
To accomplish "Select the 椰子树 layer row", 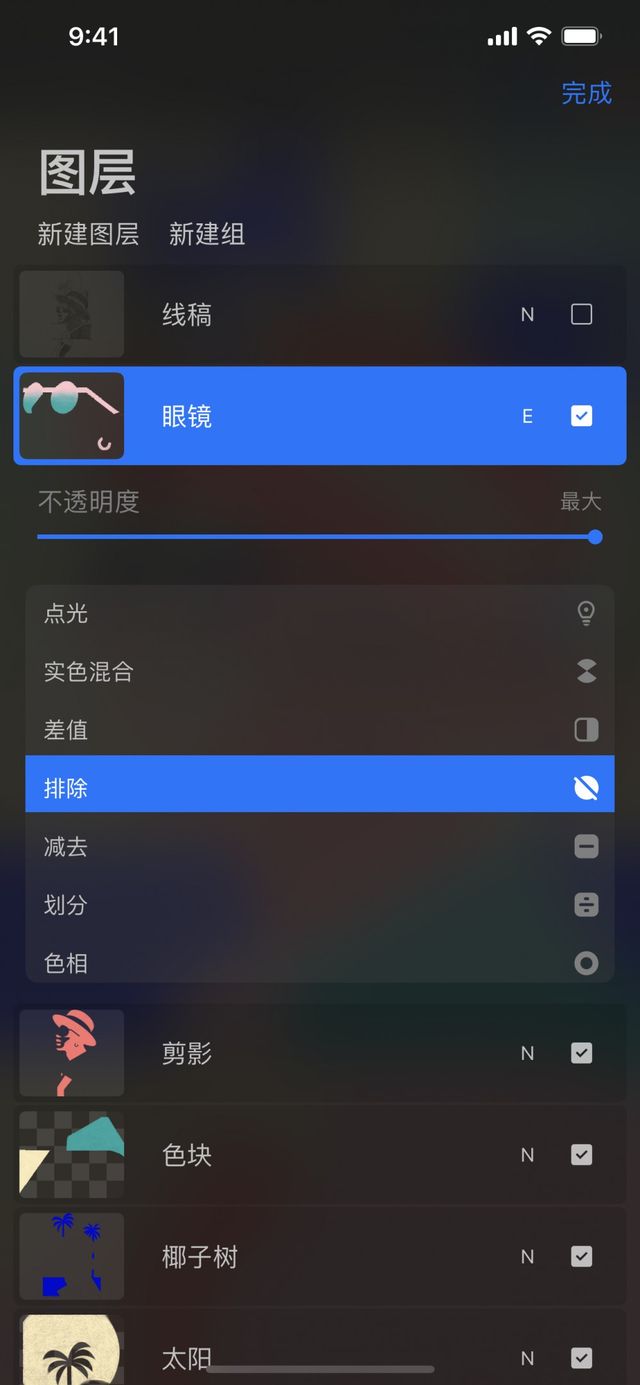I will tap(300, 1257).
